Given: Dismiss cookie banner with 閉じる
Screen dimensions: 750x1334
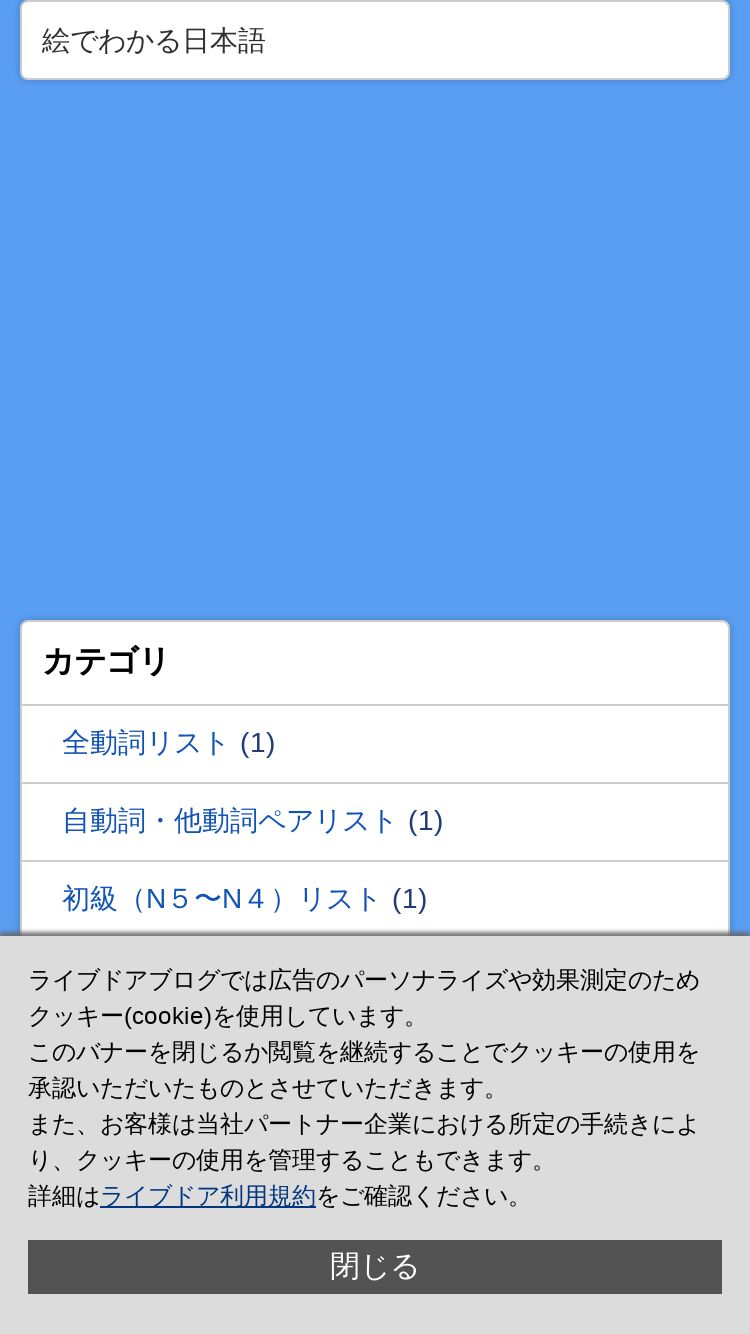Looking at the screenshot, I should 375,1267.
